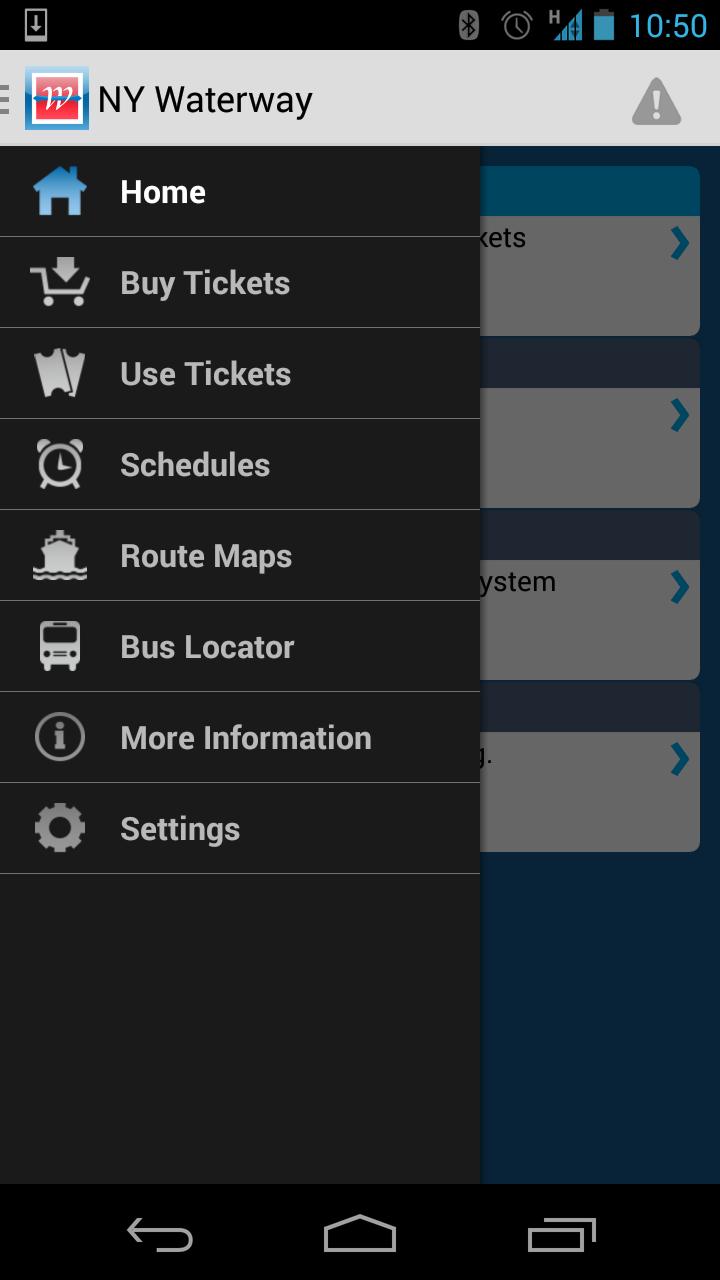Image resolution: width=720 pixels, height=1280 pixels.
Task: Go to Use Tickets
Action: pos(240,374)
